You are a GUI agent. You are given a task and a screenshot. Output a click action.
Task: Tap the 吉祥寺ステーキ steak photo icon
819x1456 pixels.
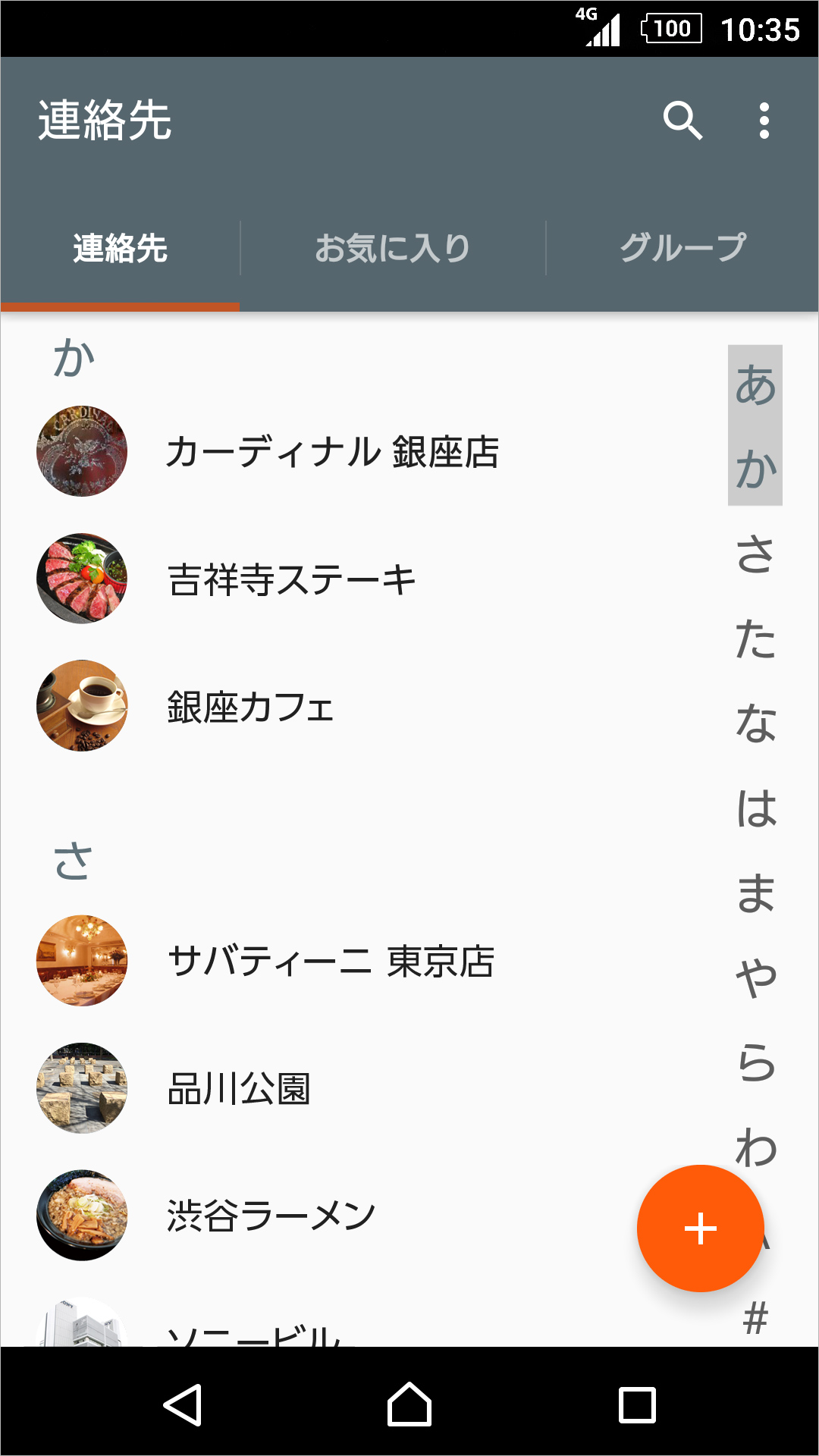(81, 578)
